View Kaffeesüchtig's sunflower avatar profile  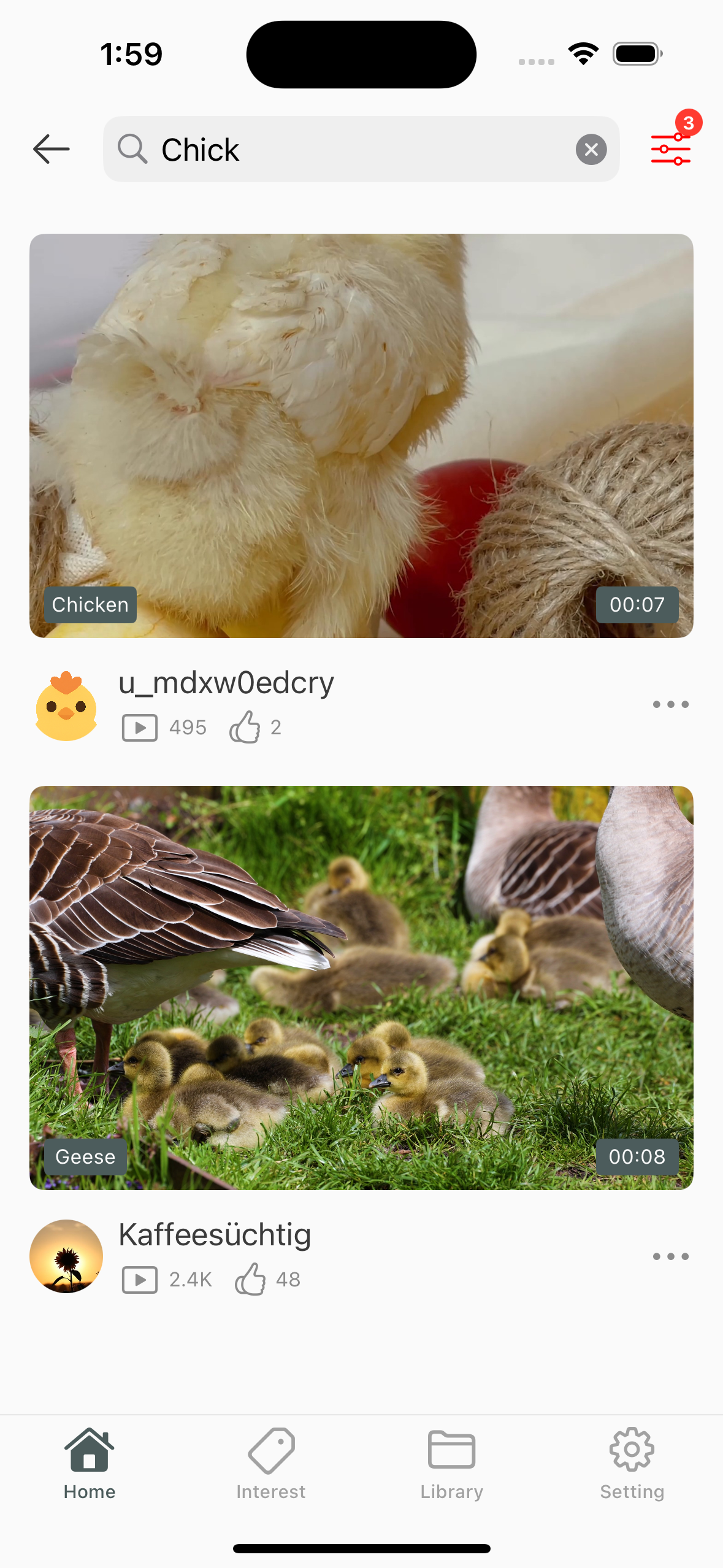pyautogui.click(x=66, y=1256)
